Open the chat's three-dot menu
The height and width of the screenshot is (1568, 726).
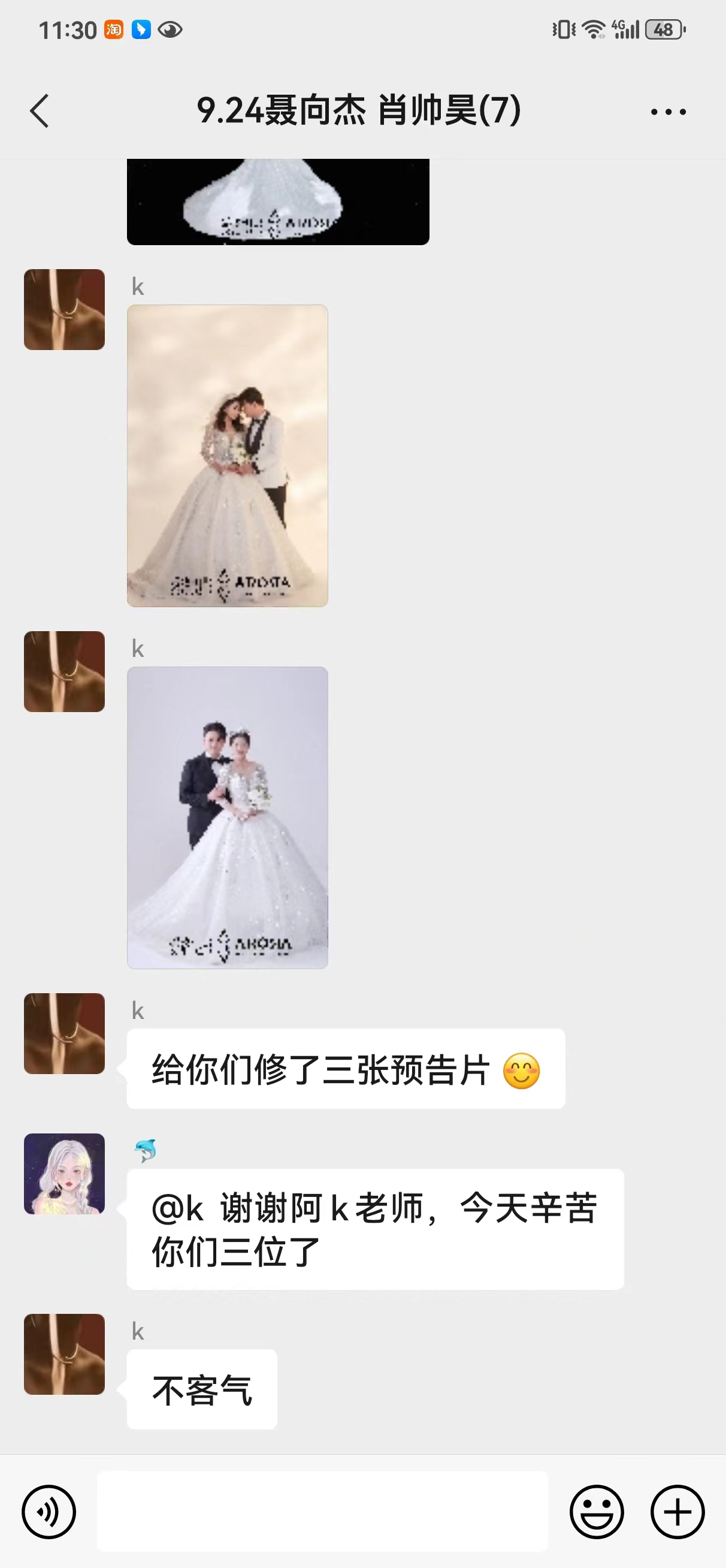668,112
